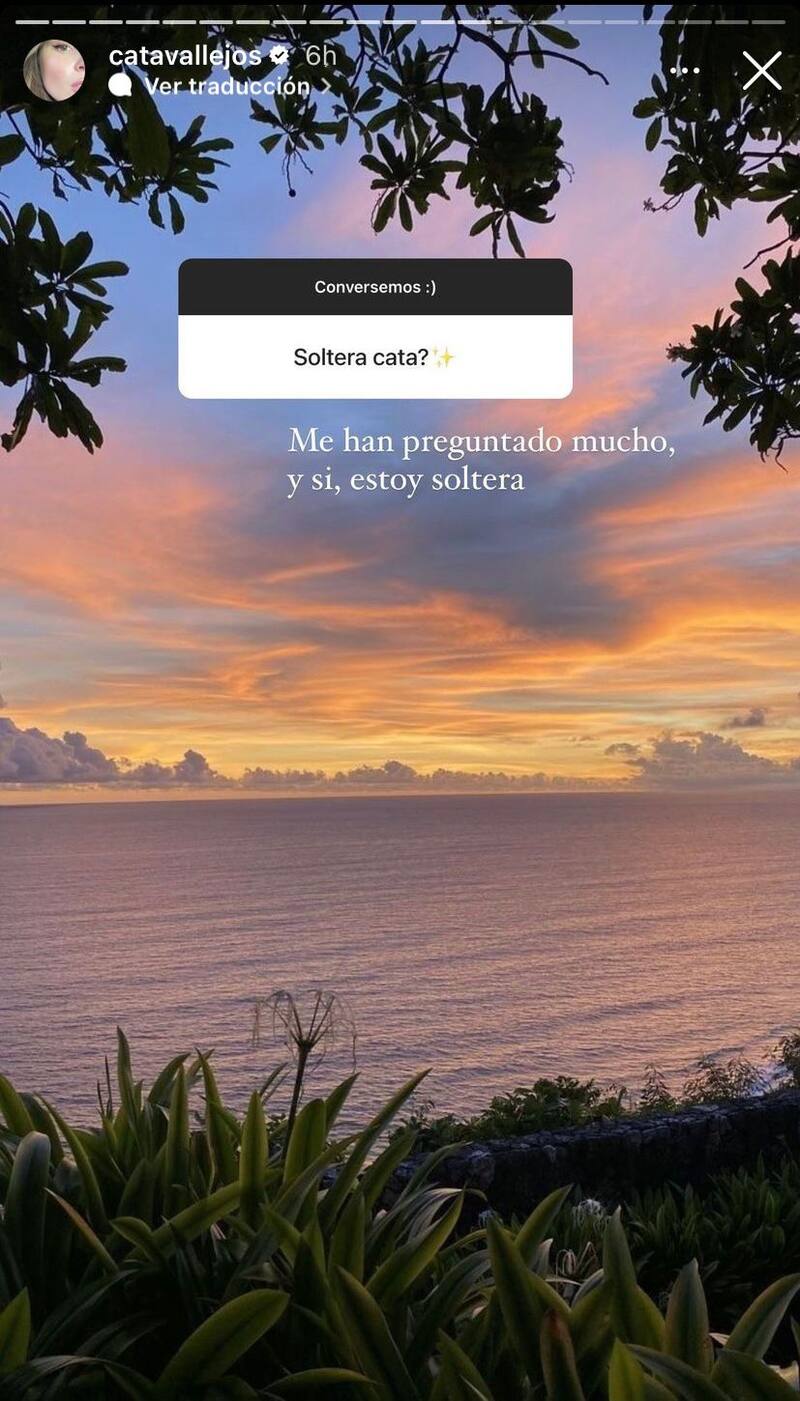Open catavallejos profile picture
This screenshot has height=1401, width=800.
[x=54, y=71]
